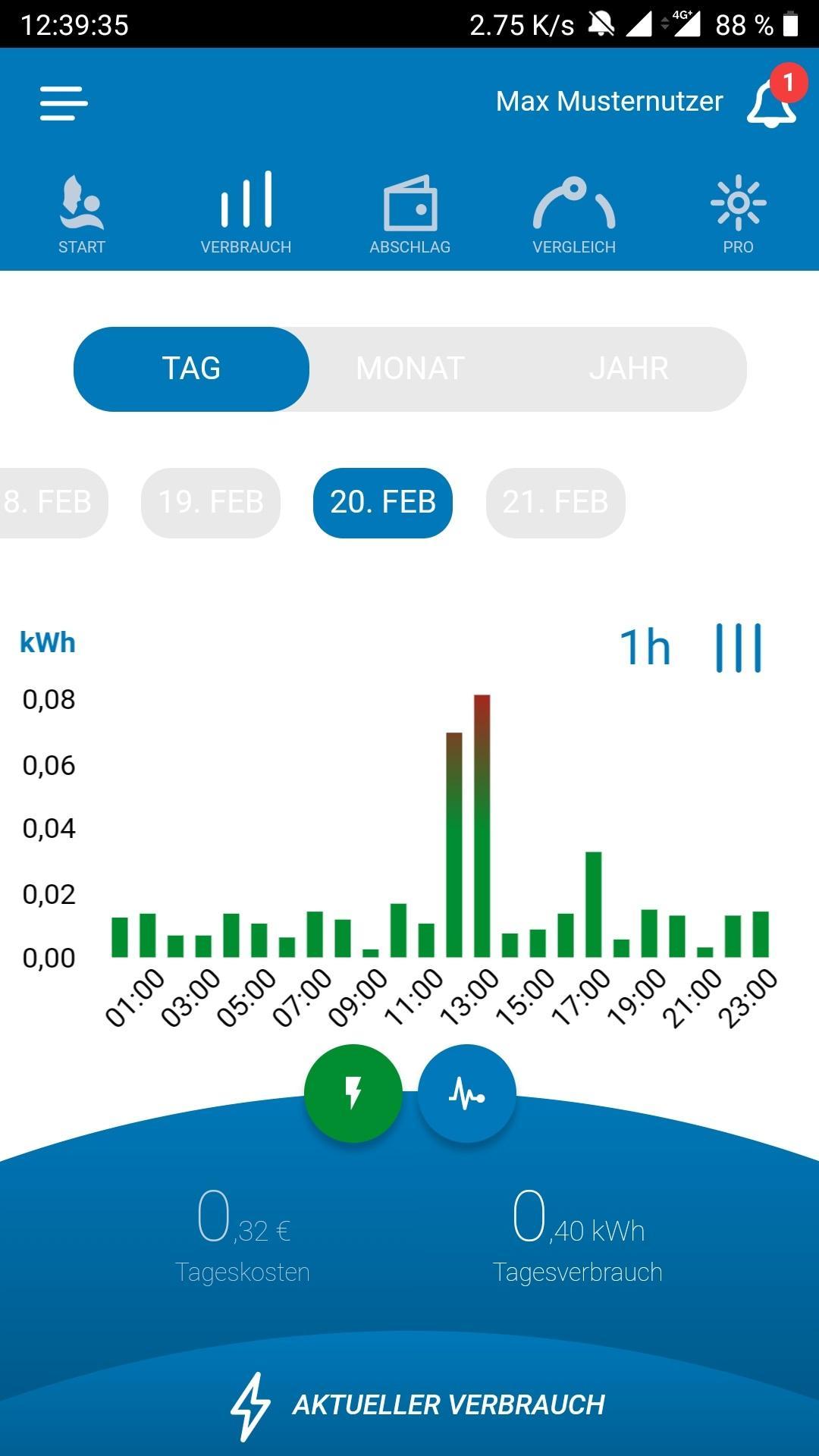This screenshot has height=1456, width=819.
Task: Switch to the VERGLEICH tab
Action: [574, 214]
